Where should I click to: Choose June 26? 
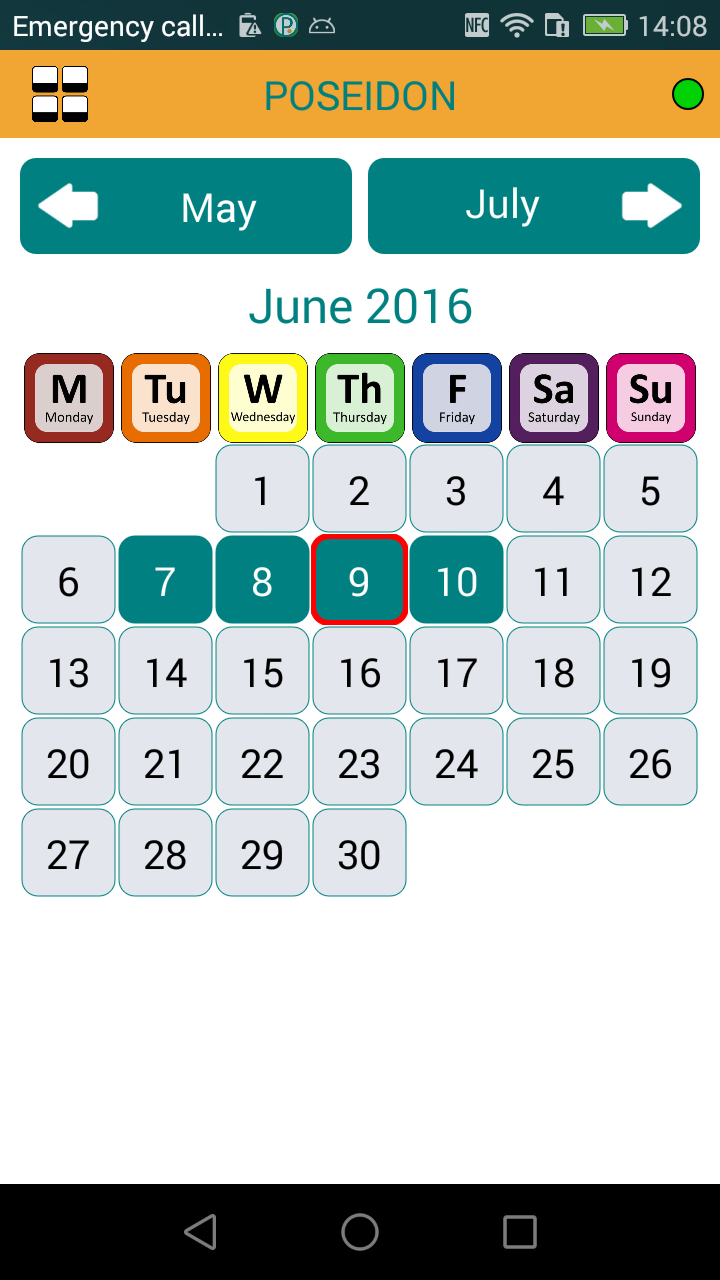650,763
